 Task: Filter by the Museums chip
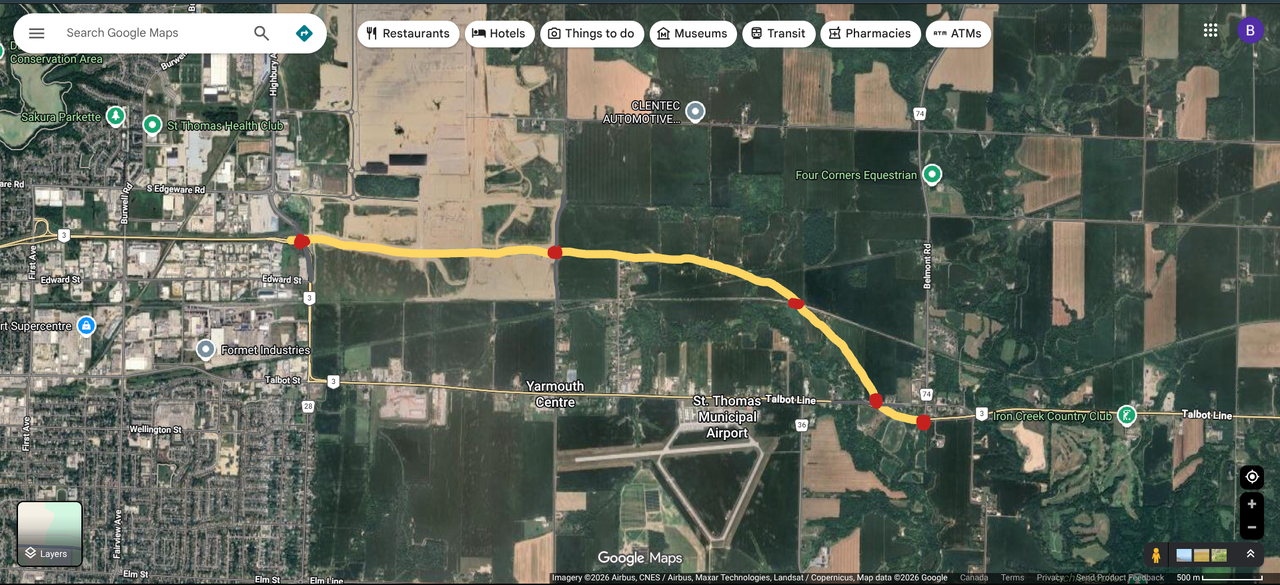(692, 33)
